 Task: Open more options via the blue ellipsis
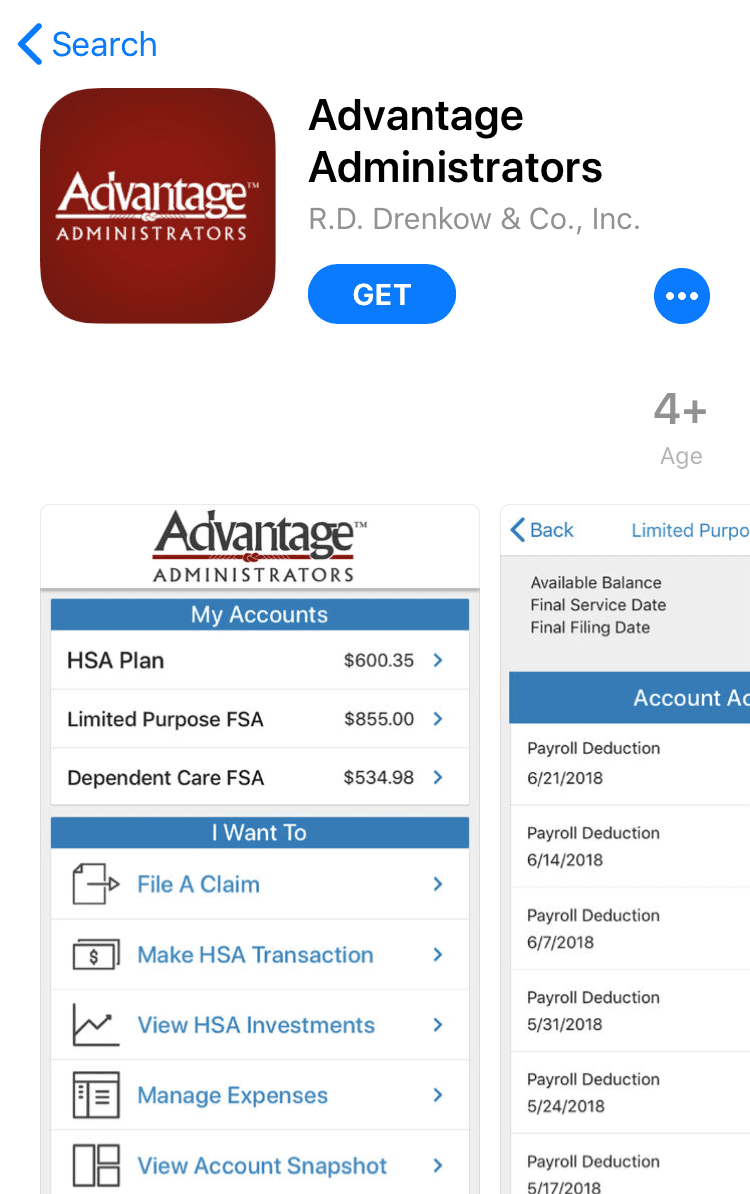tap(682, 296)
